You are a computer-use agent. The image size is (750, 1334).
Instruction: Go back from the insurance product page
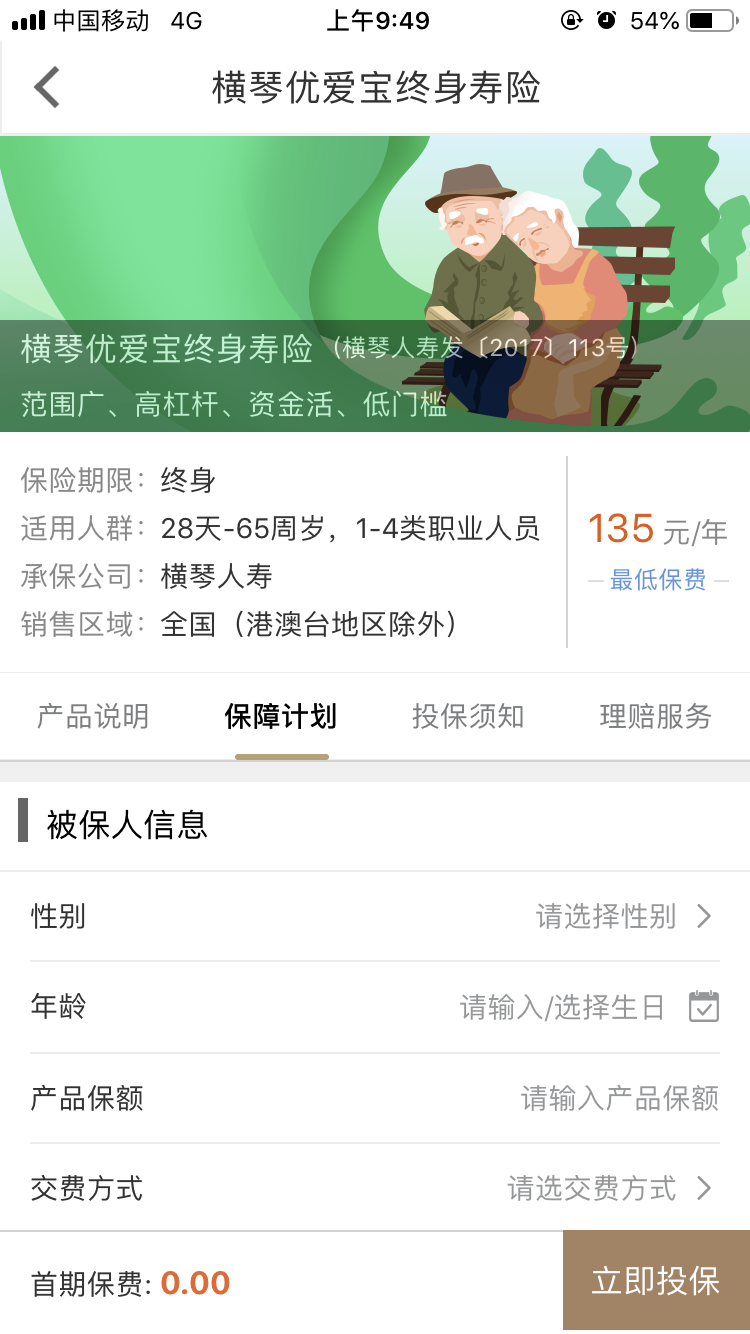click(47, 88)
